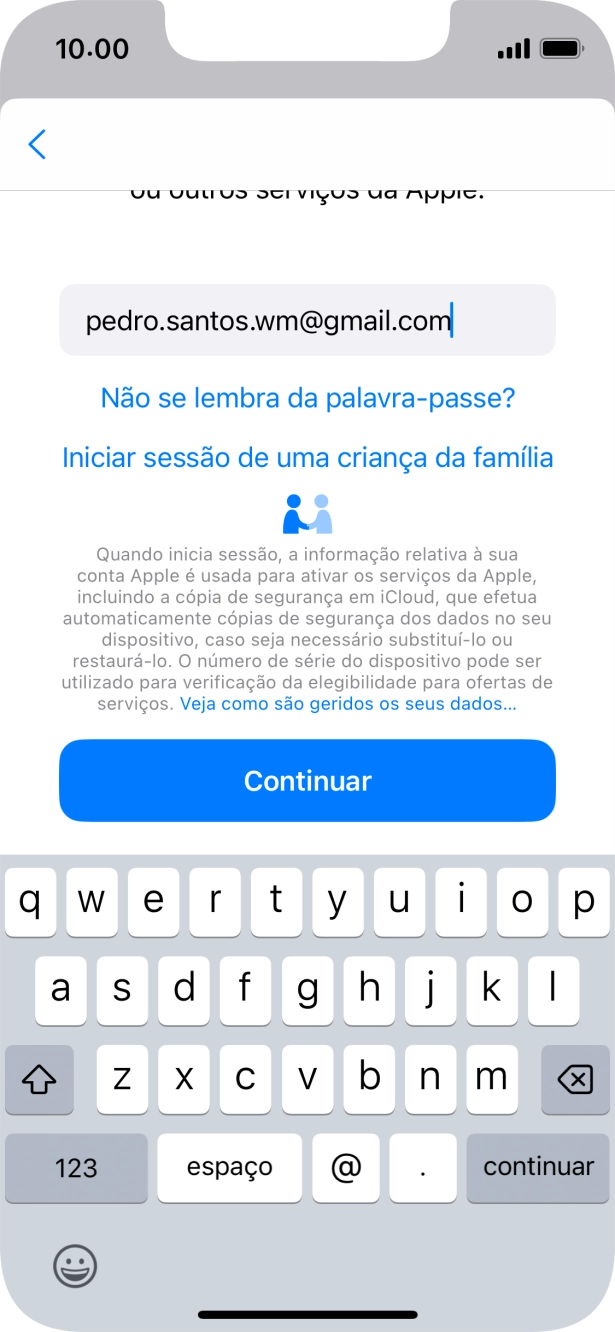Switch keyboard to numbers with 123 key

76,1167
